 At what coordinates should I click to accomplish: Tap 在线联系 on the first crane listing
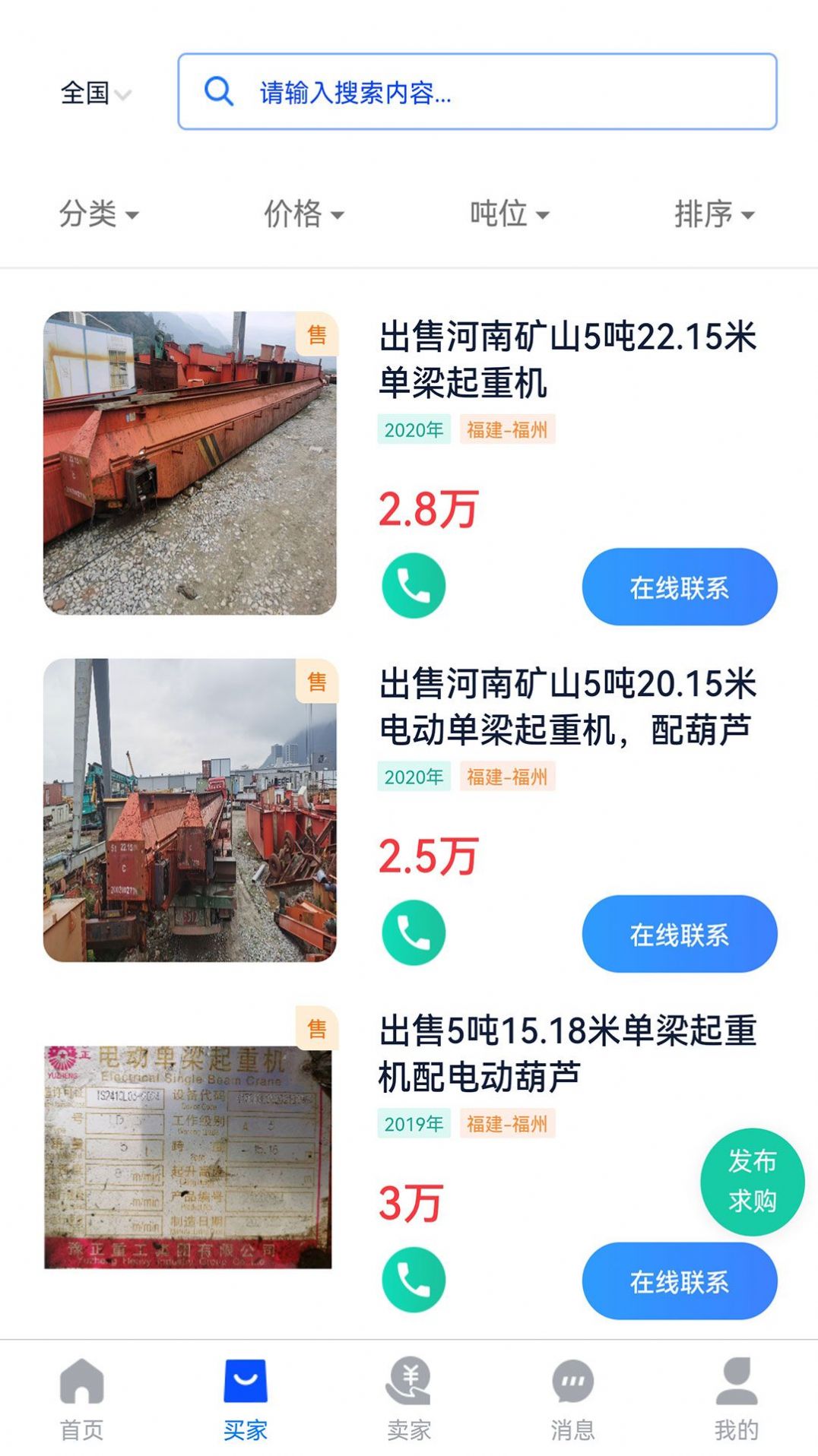click(x=679, y=587)
